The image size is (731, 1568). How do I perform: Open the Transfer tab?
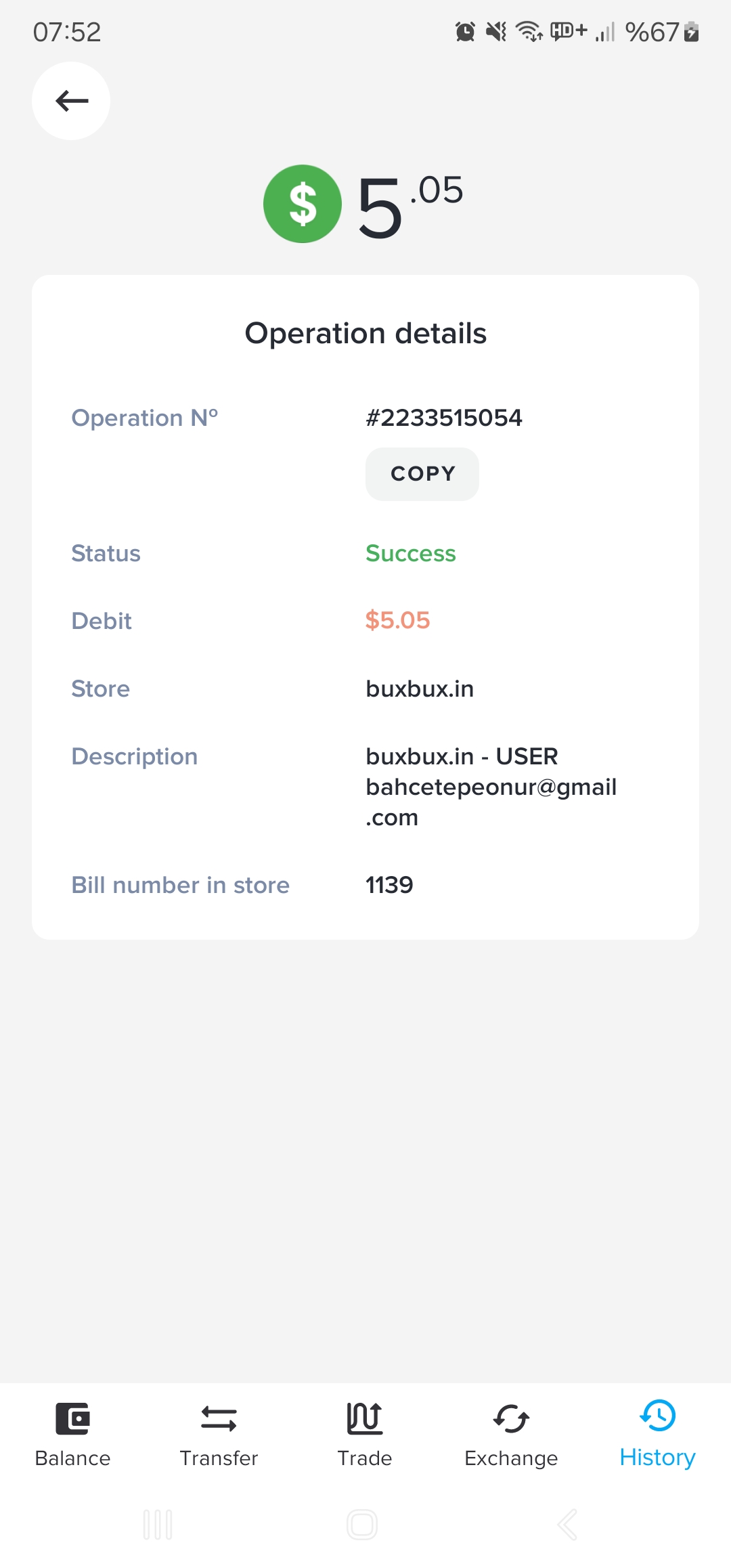click(x=219, y=1434)
